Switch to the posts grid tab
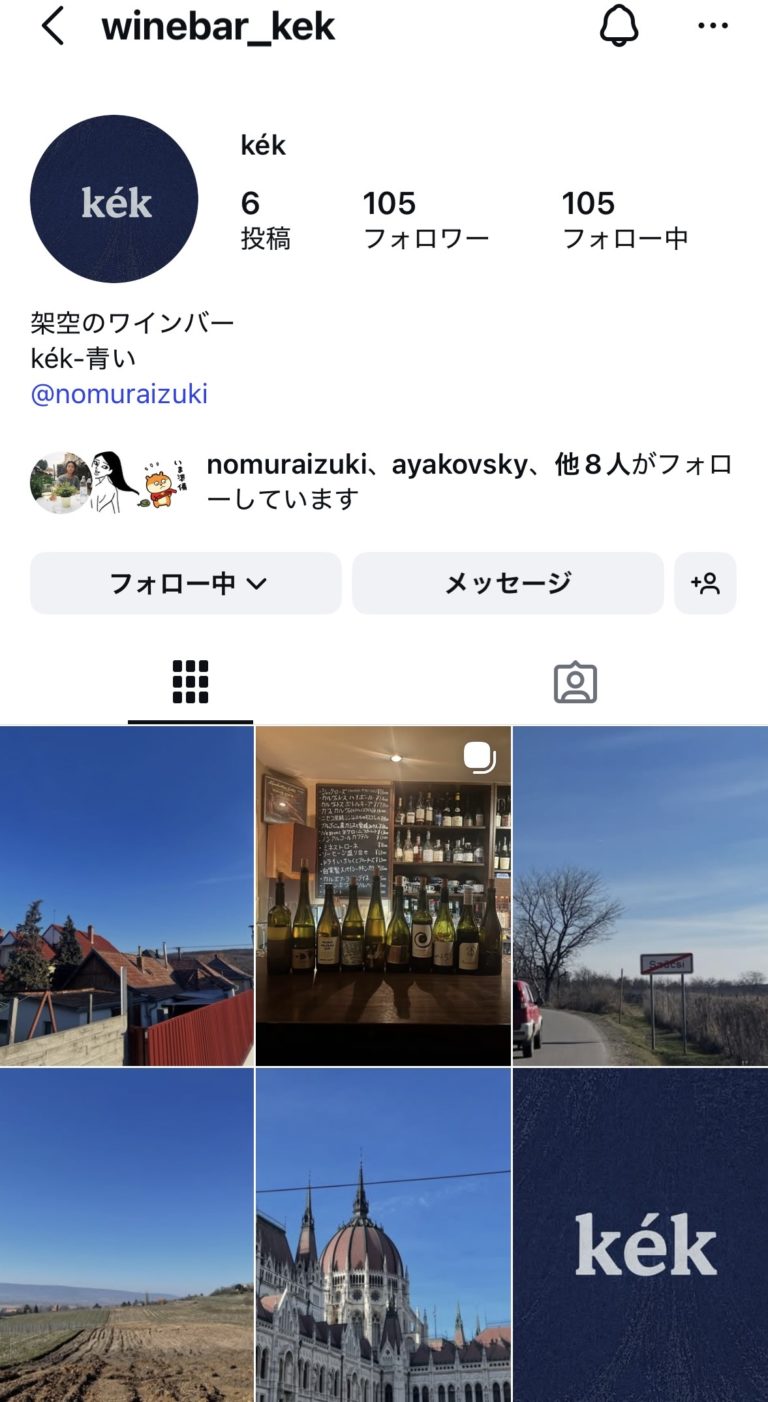This screenshot has width=768, height=1402. pos(190,682)
